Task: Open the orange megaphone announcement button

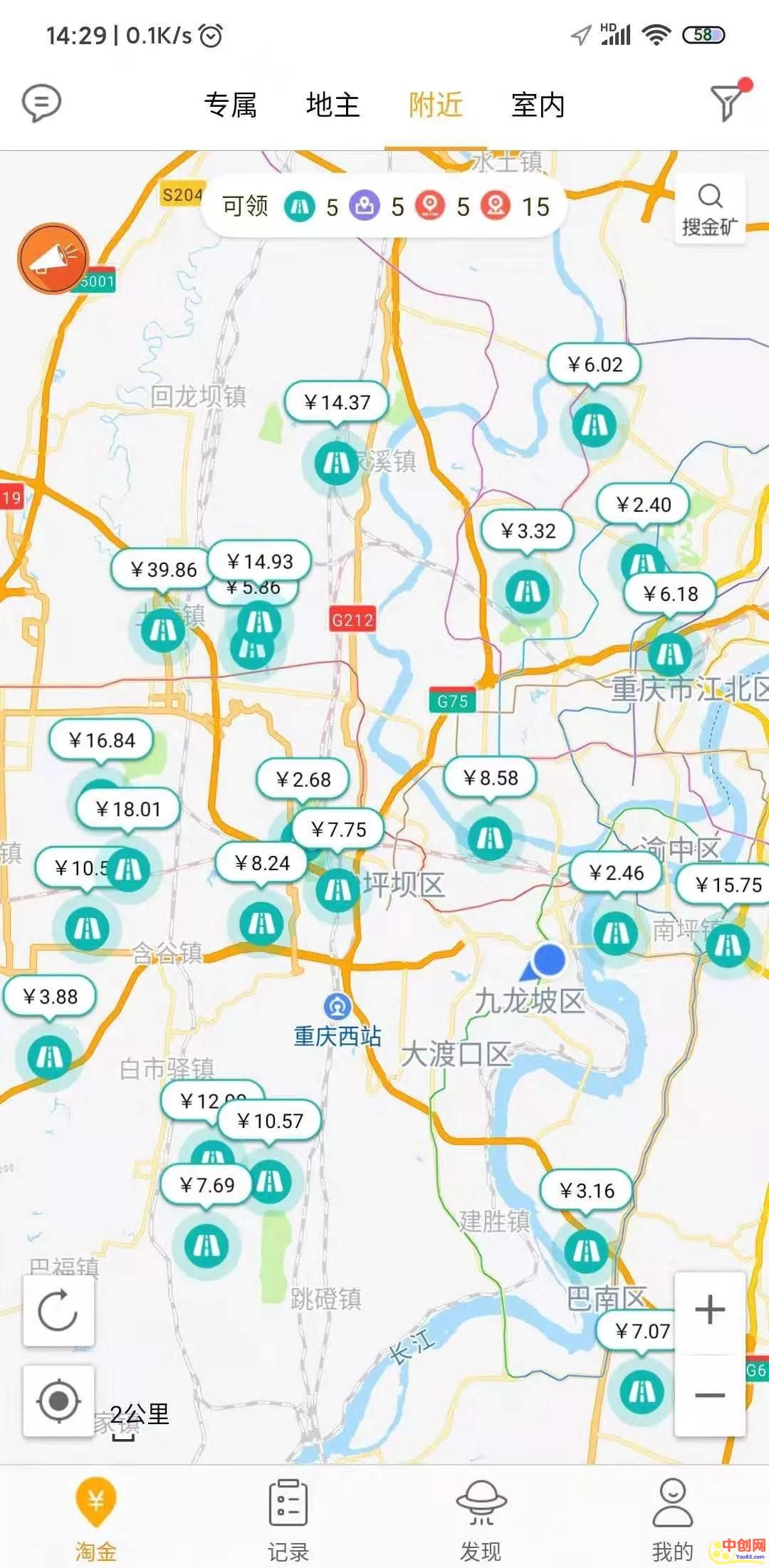Action: pyautogui.click(x=53, y=258)
